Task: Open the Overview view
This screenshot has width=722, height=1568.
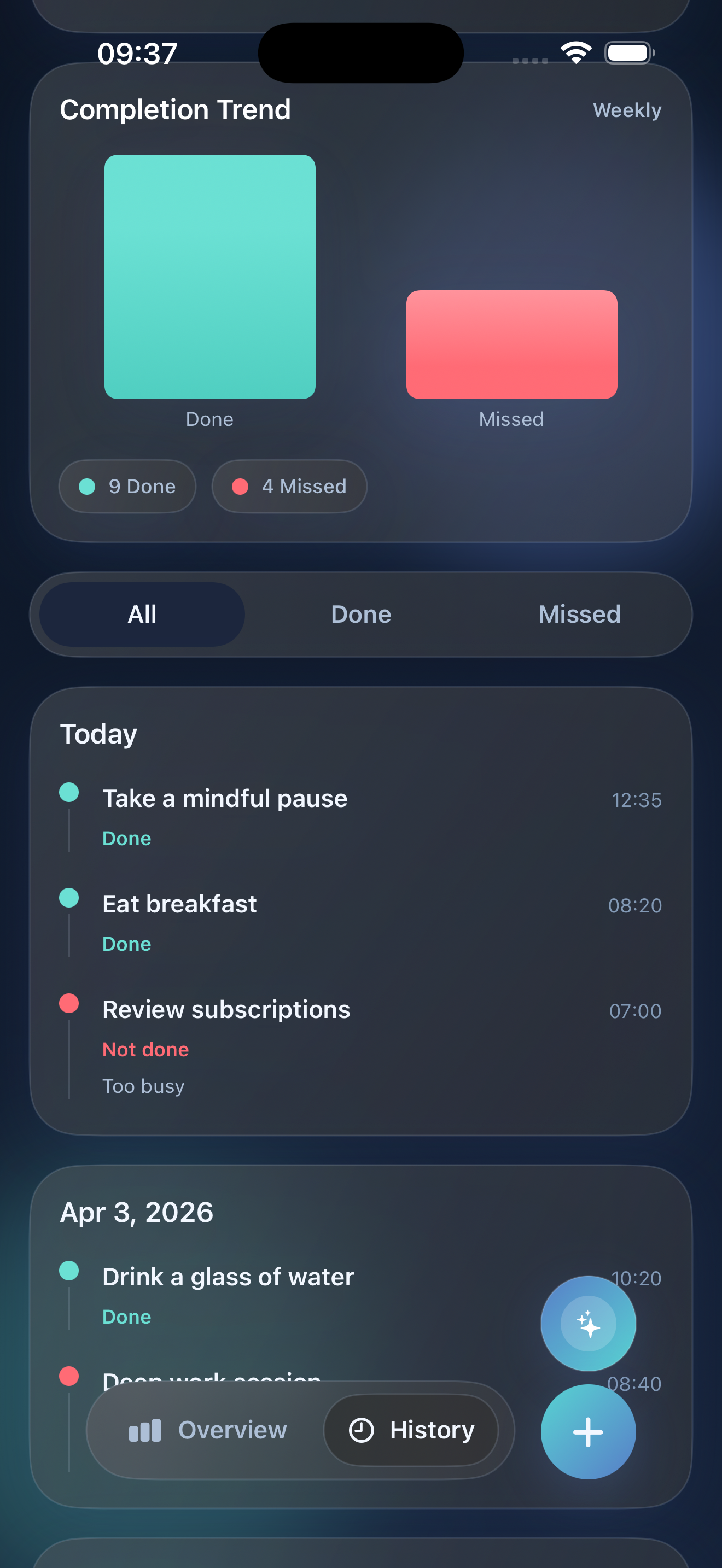Action: tap(207, 1430)
